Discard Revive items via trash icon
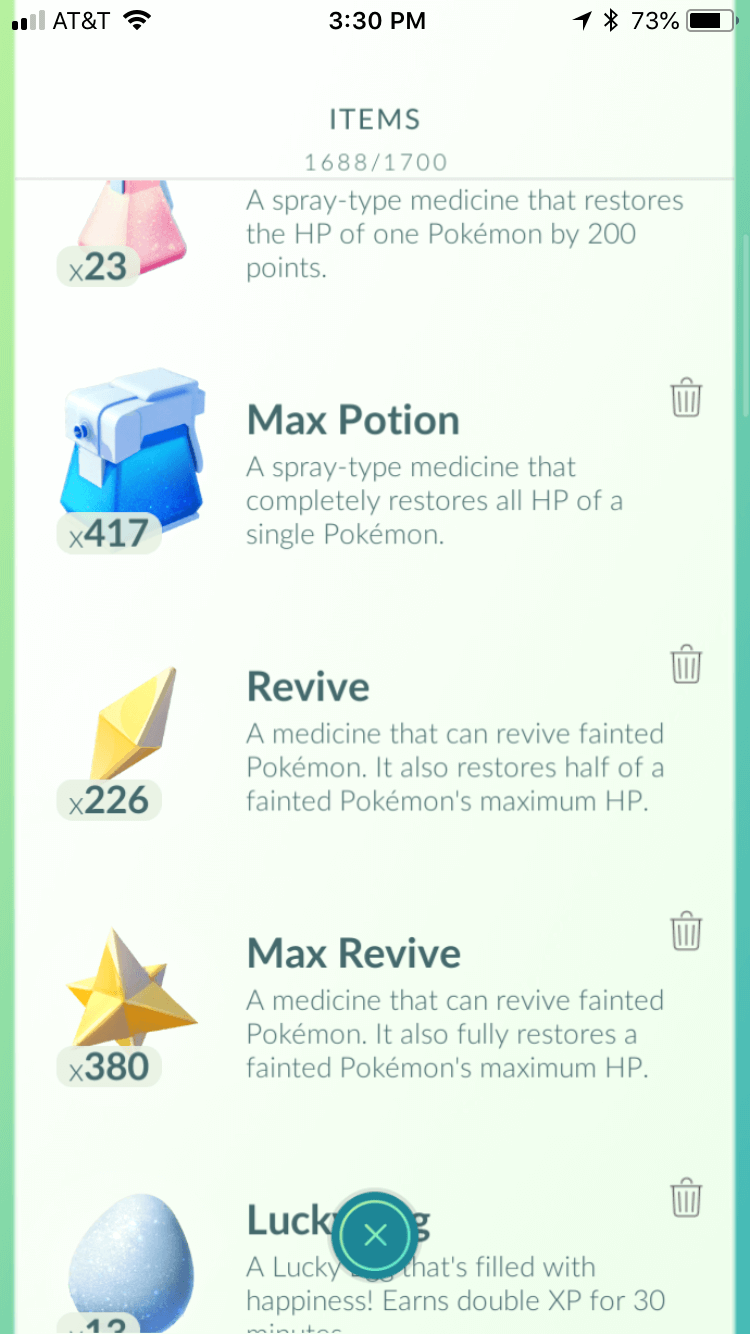This screenshot has width=750, height=1334. [686, 664]
